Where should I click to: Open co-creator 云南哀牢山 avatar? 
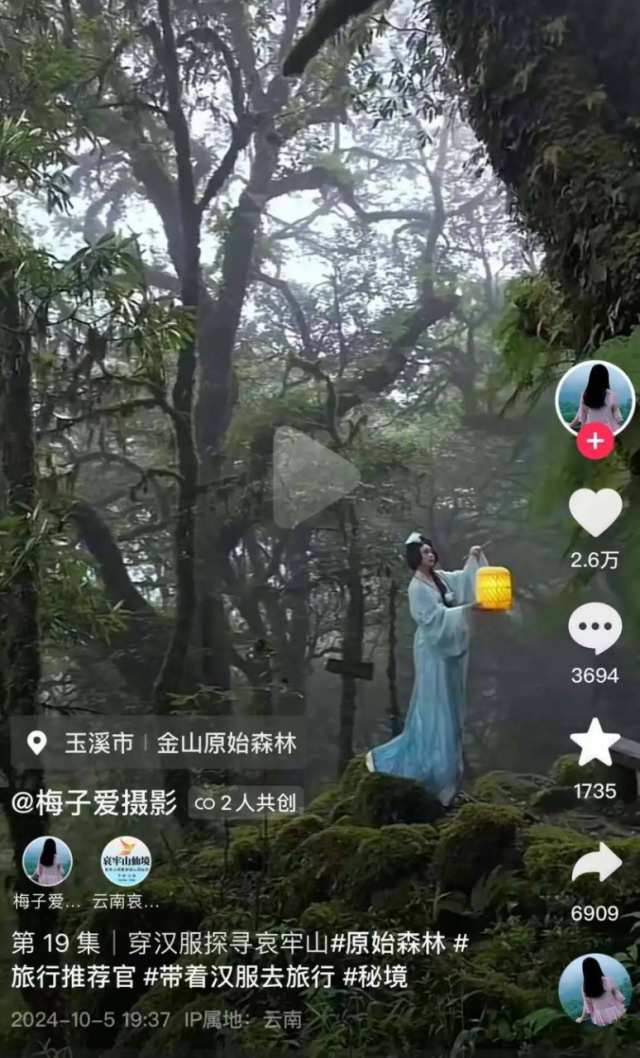126,862
